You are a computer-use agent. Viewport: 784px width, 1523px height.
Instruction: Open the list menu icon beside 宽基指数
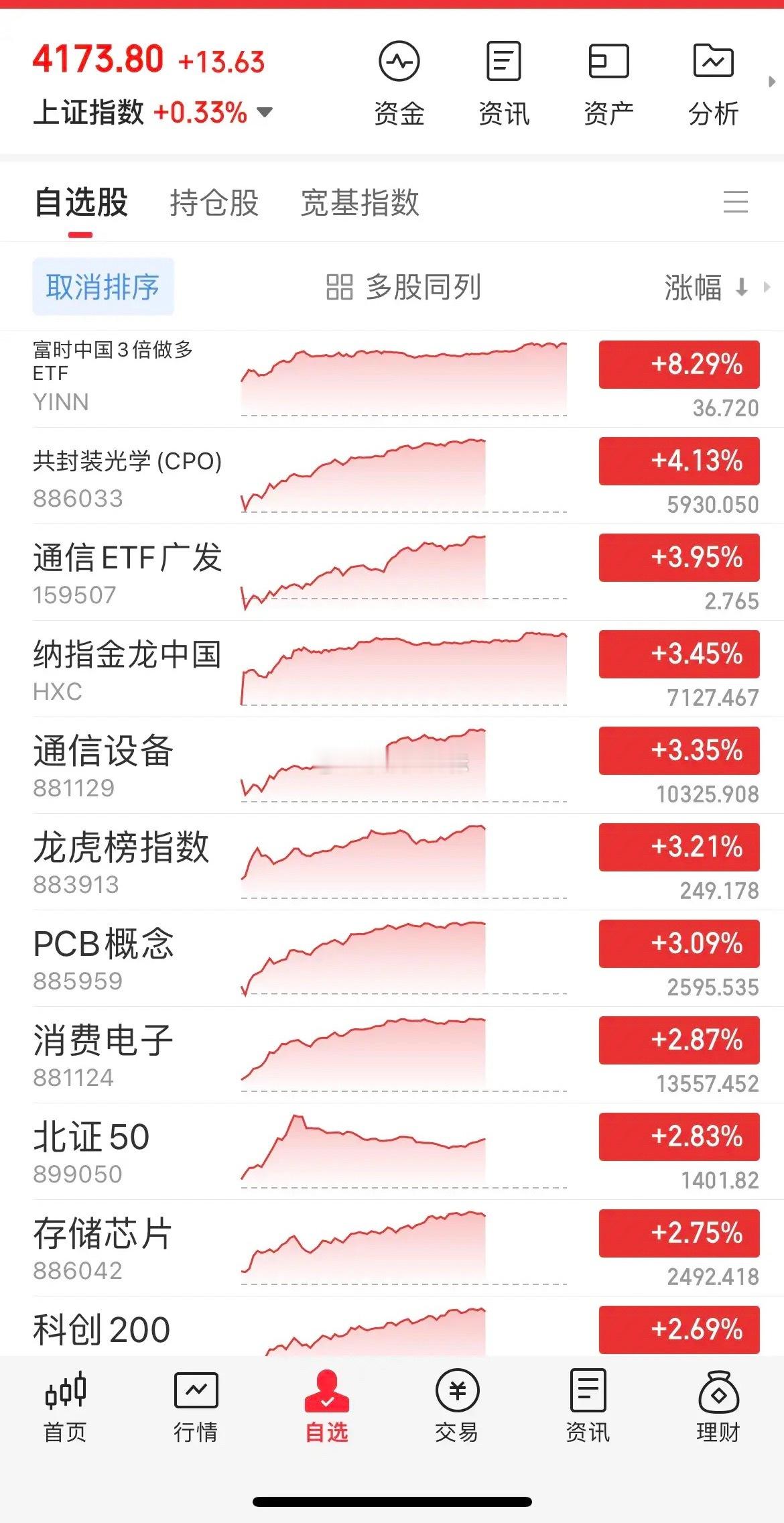[x=736, y=202]
